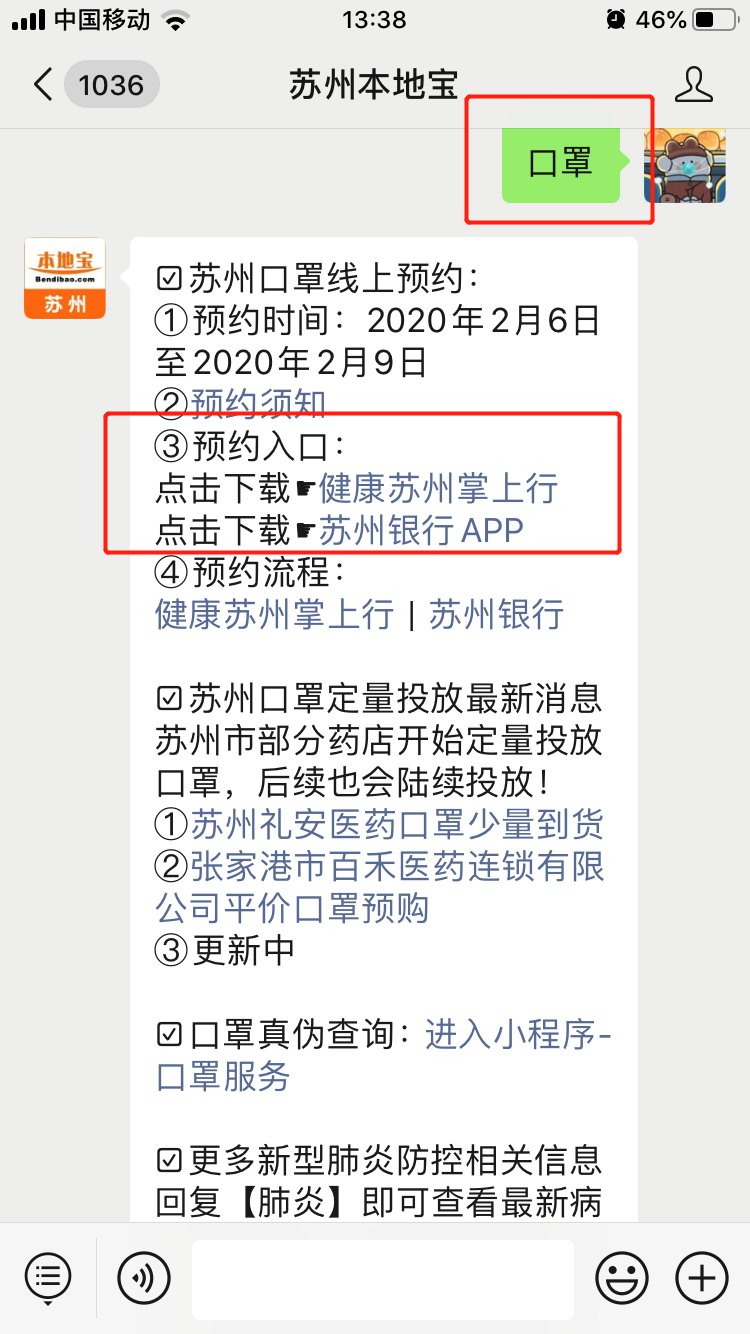The height and width of the screenshot is (1334, 750).
Task: Download 健康苏州掌上行 from the 预约入口 line
Action: (x=438, y=489)
